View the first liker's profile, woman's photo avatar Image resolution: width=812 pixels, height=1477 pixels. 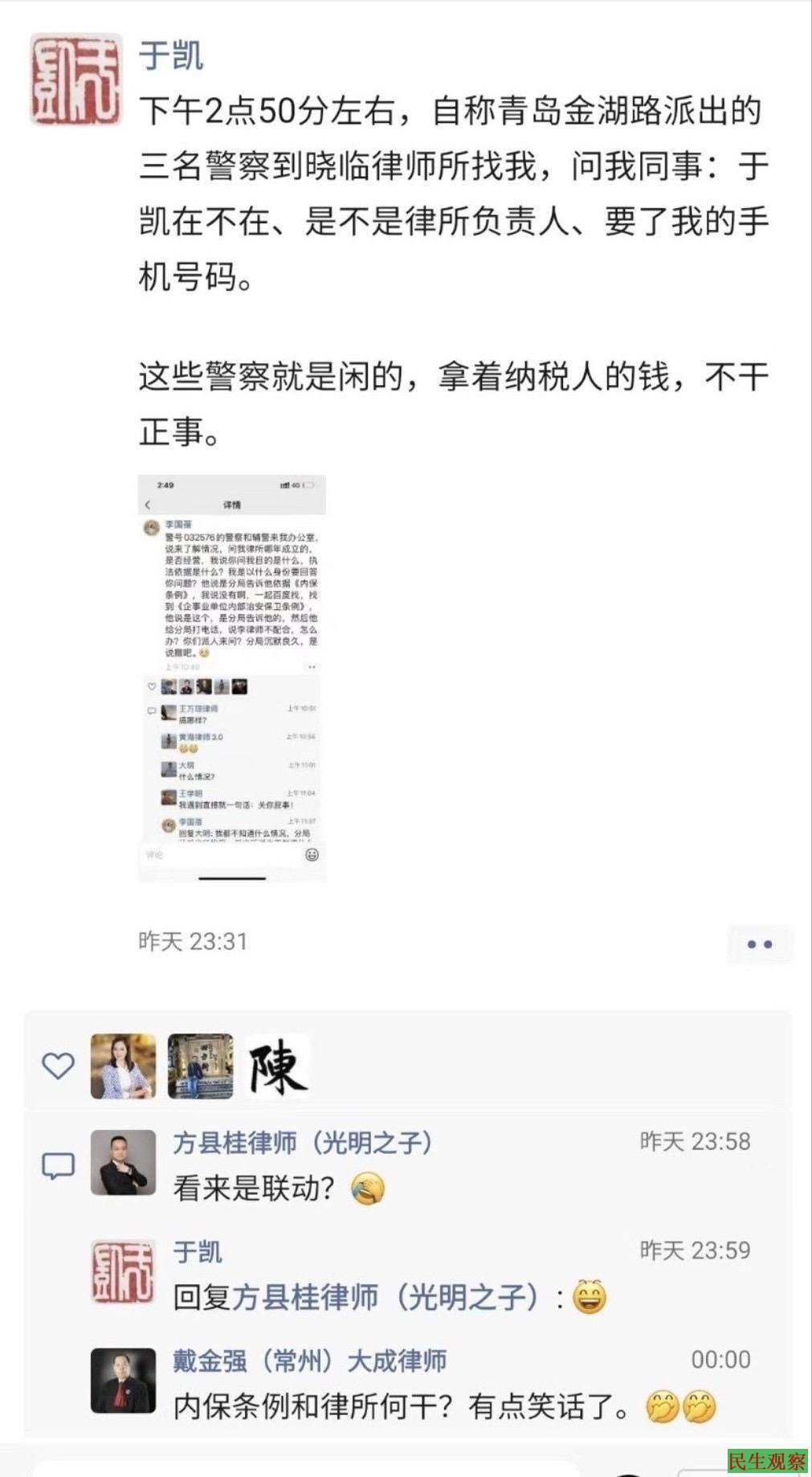click(x=123, y=1066)
